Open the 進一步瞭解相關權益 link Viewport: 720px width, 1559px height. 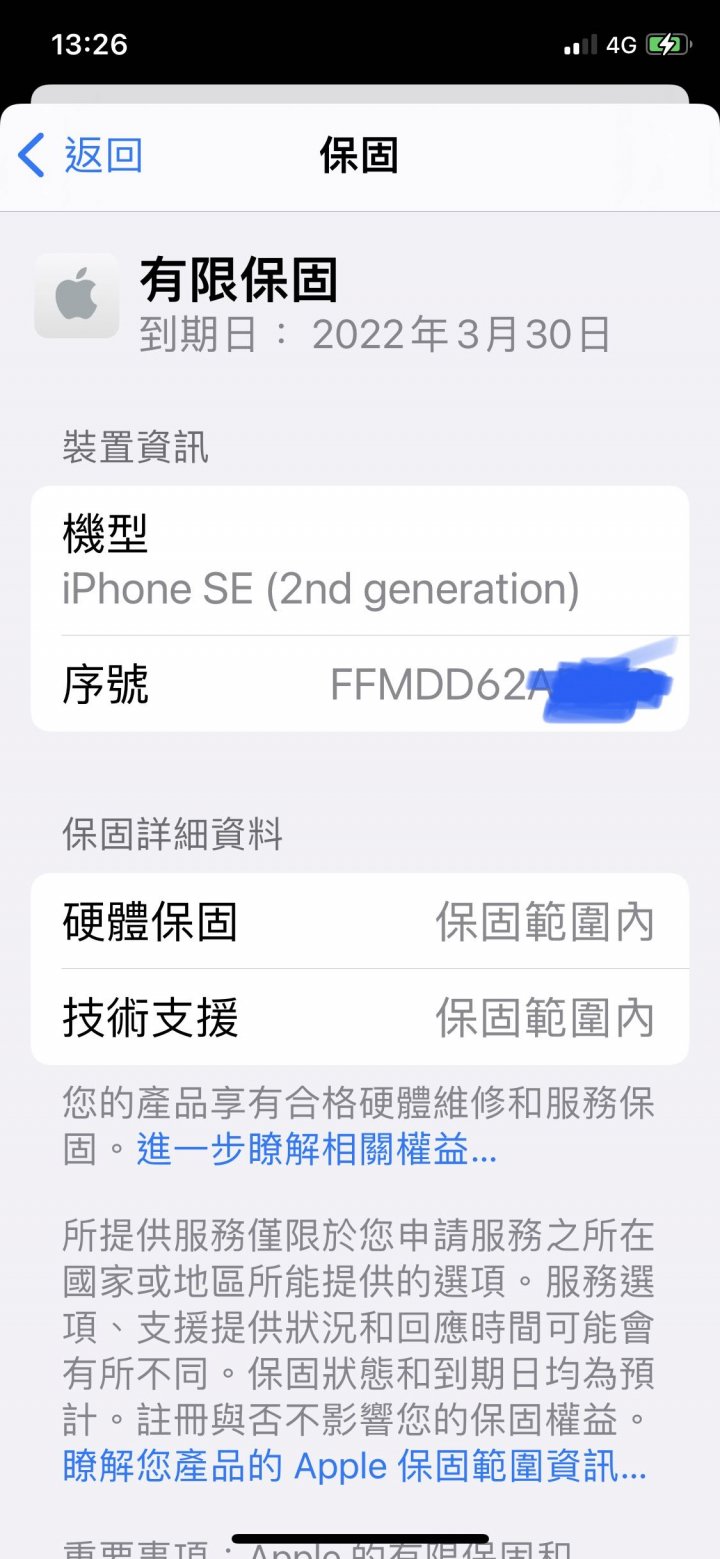point(316,1150)
